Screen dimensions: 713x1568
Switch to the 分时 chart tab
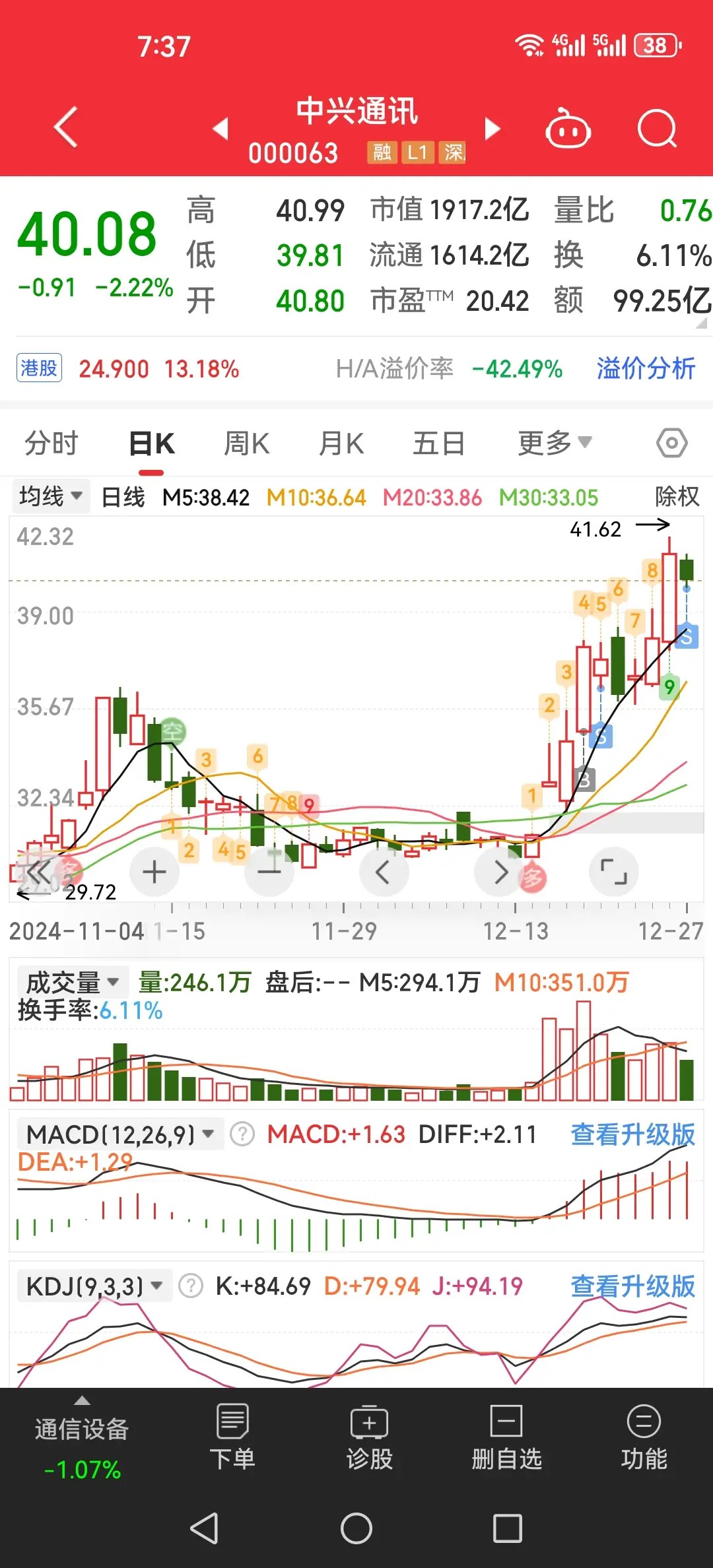click(x=51, y=443)
